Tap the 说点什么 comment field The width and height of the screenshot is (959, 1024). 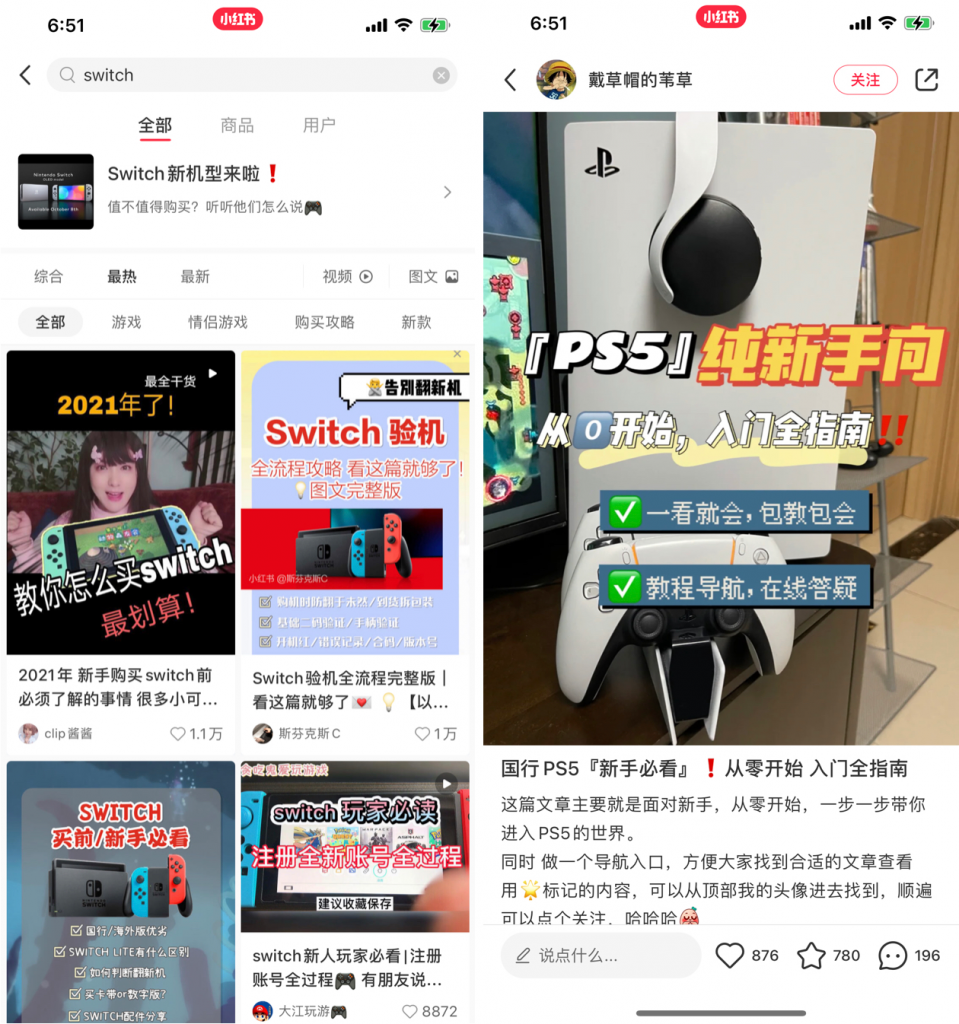coord(600,955)
